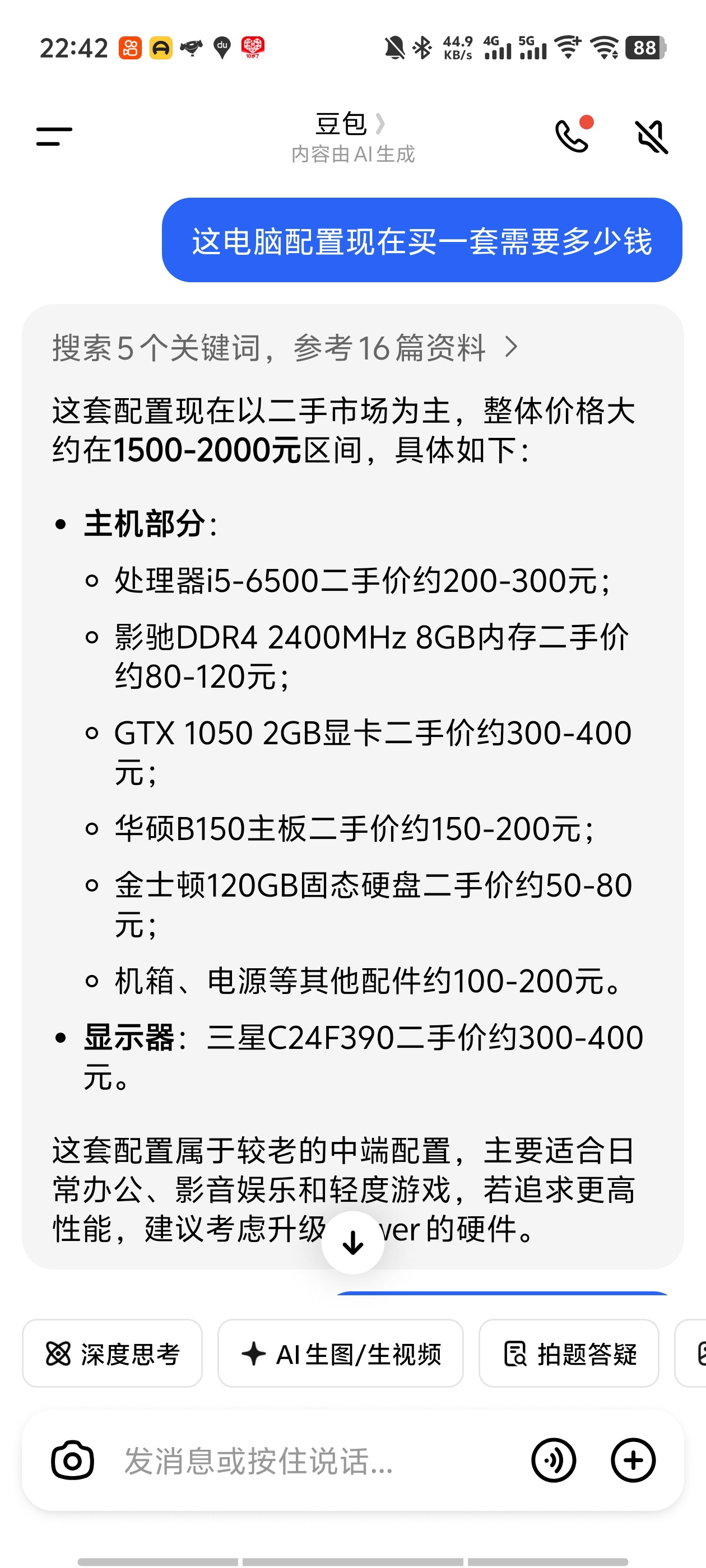Choose the 拍题答疑 chip
The image size is (706, 1568).
click(569, 1354)
